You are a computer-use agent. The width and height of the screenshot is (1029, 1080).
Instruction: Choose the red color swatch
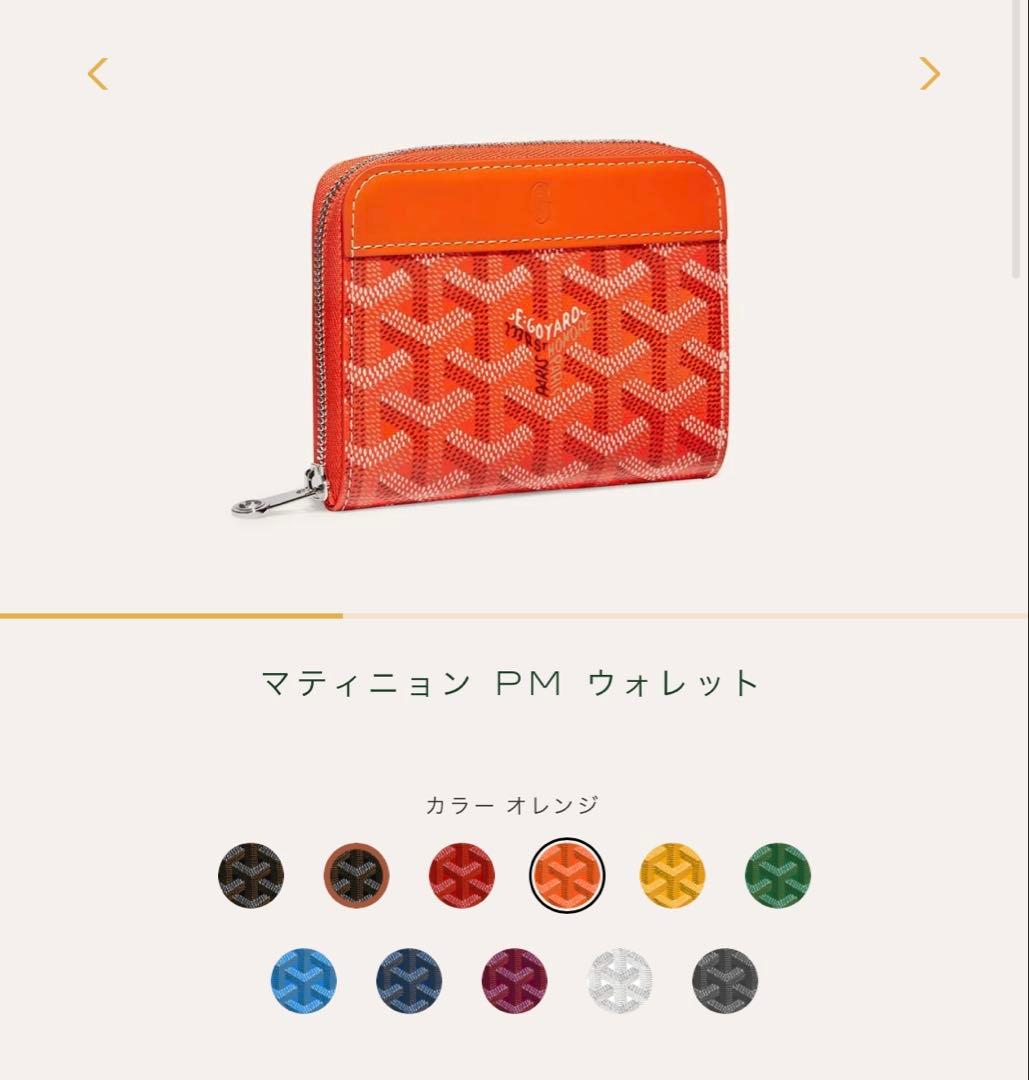pos(461,876)
